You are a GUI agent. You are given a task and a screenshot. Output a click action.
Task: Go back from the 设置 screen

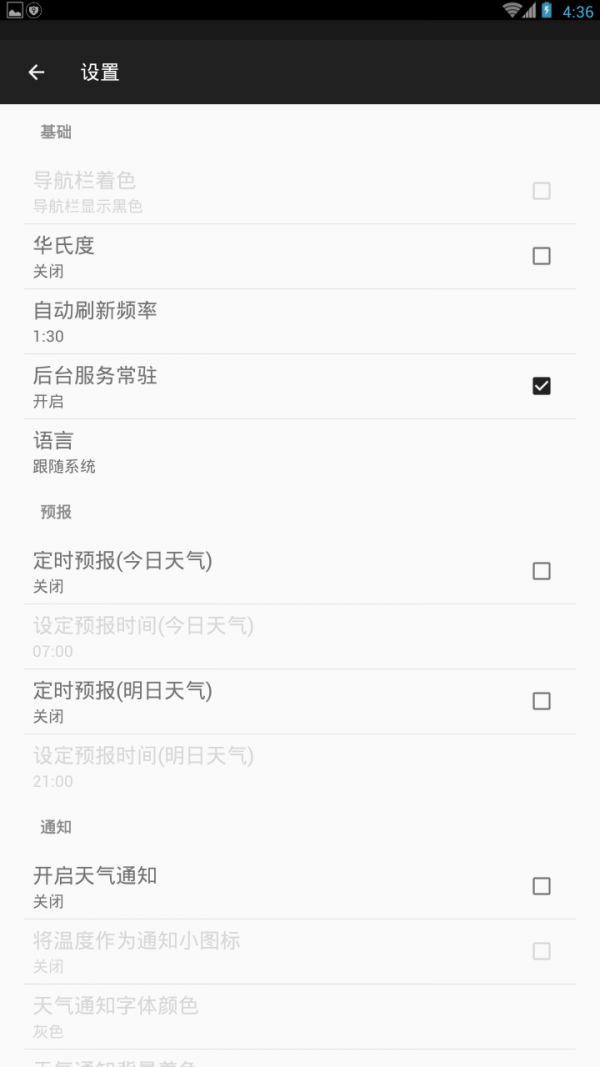pyautogui.click(x=37, y=72)
